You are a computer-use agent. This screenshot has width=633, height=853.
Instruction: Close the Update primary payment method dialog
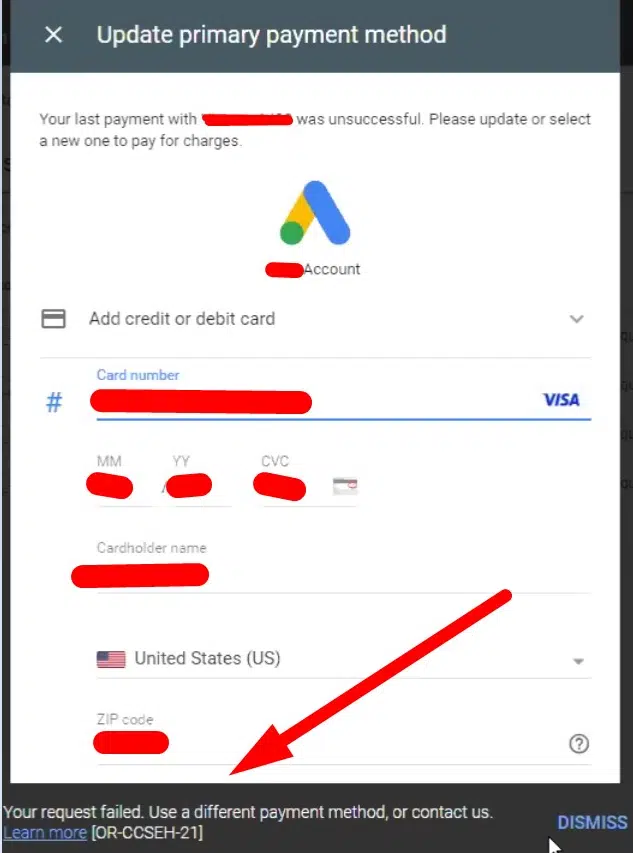point(54,35)
